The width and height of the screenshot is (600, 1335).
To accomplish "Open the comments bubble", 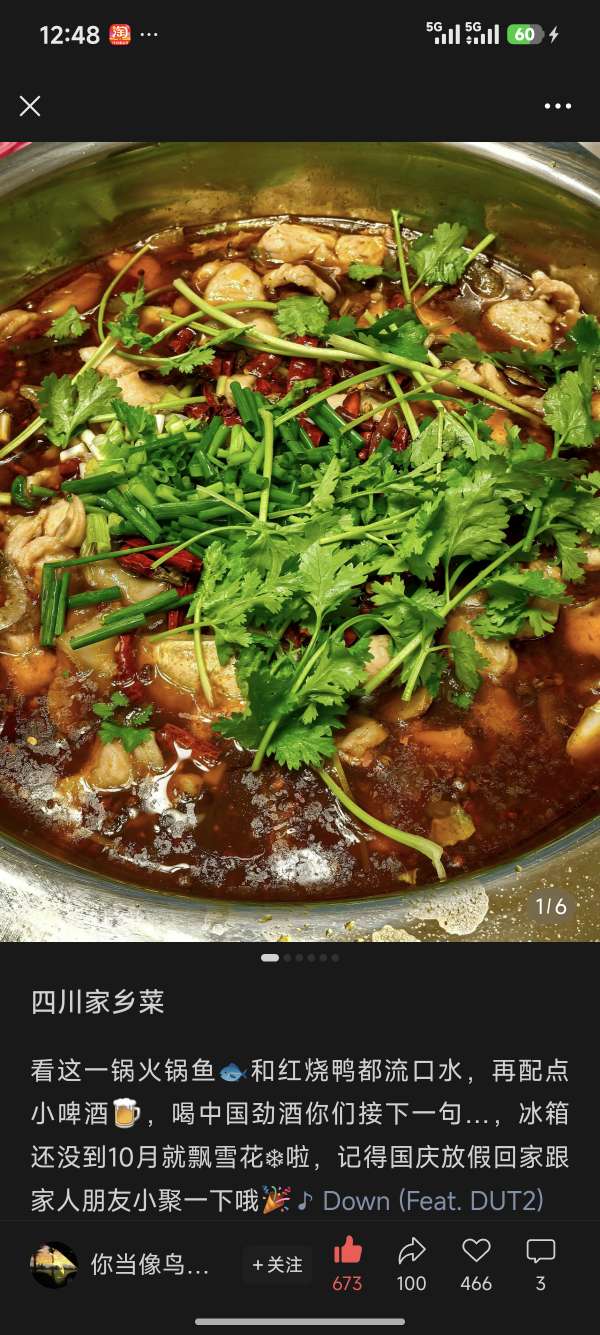I will [x=540, y=1251].
